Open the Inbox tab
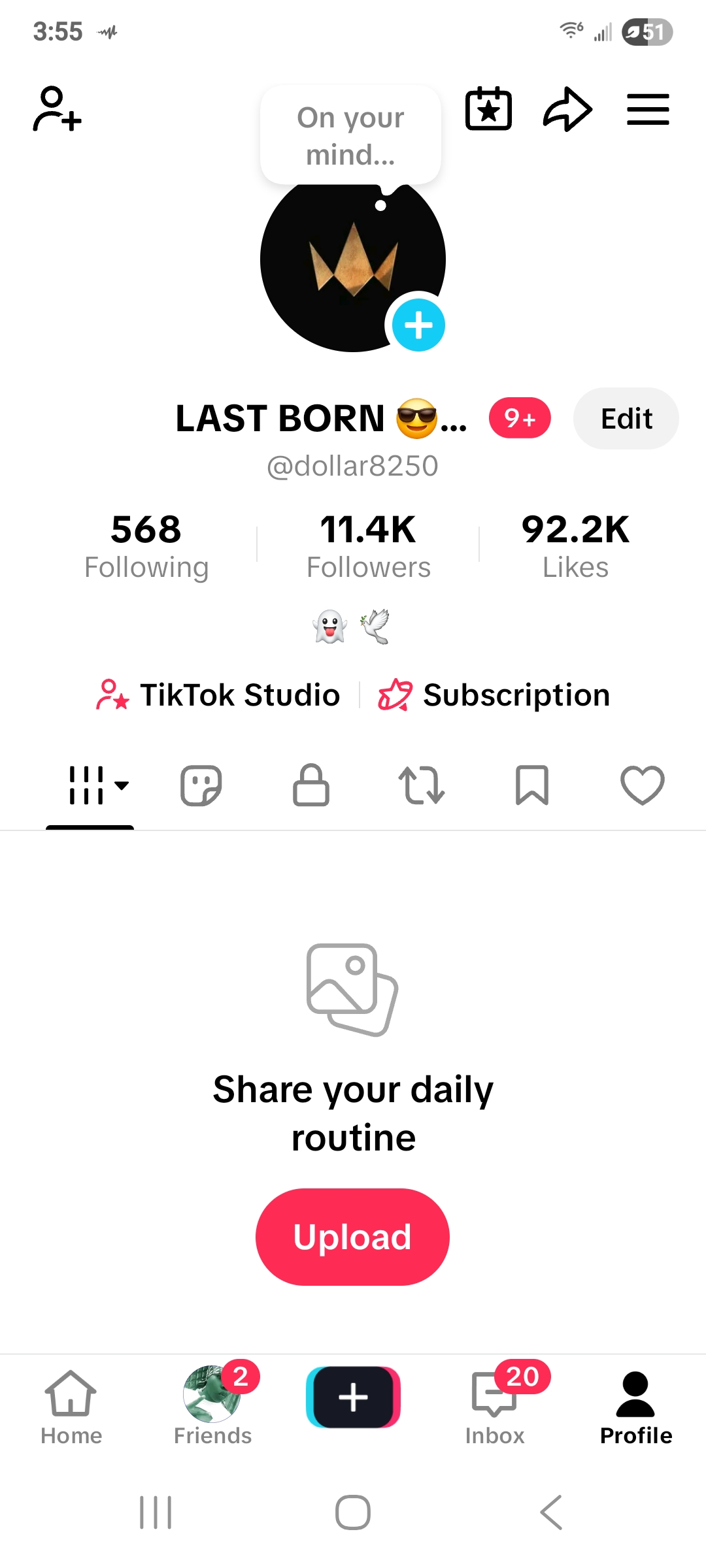This screenshot has width=706, height=1568. (x=496, y=1408)
